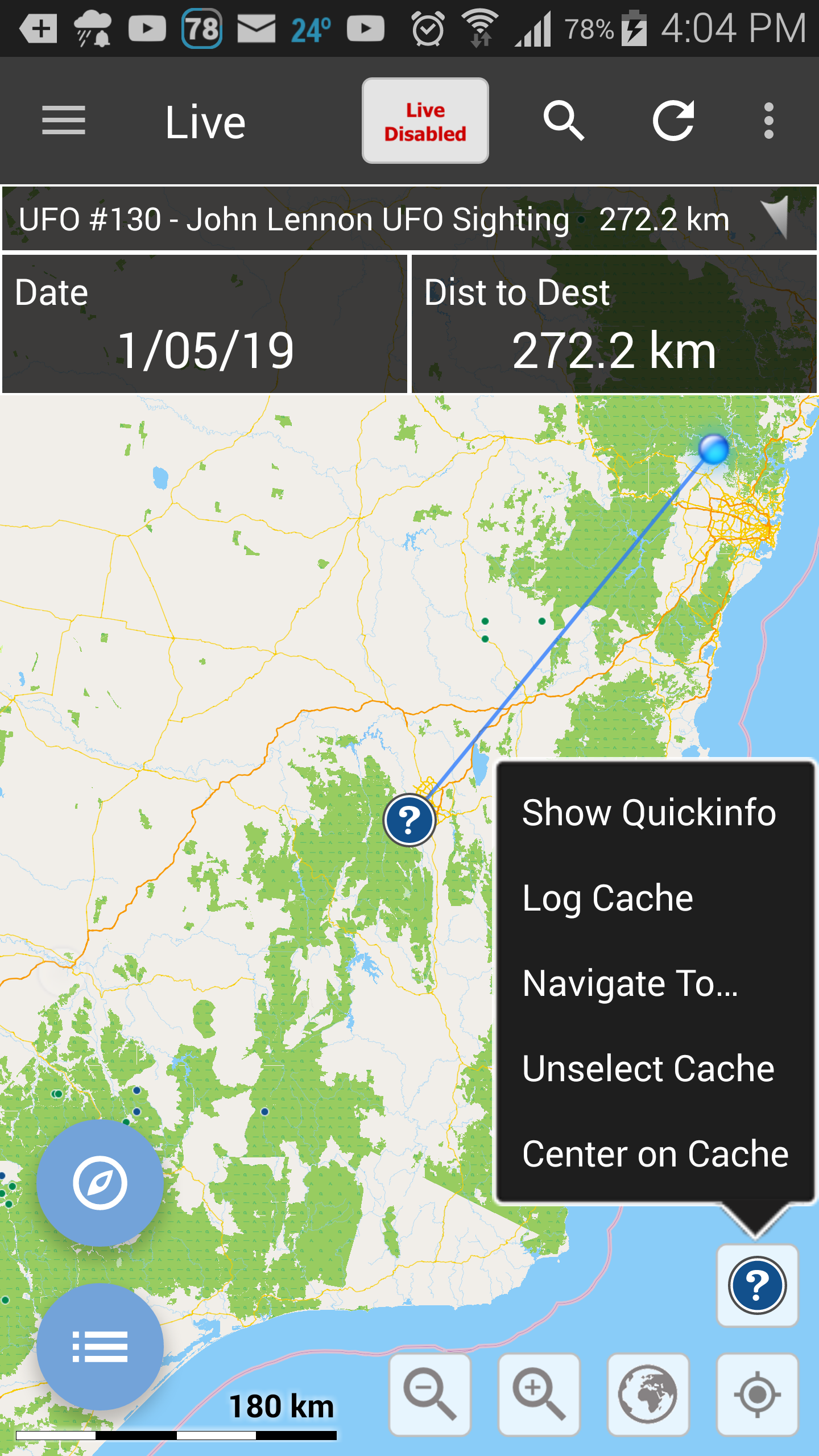Tap the selected cache question-mark button
Viewport: 819px width, 1456px height.
[x=758, y=1285]
